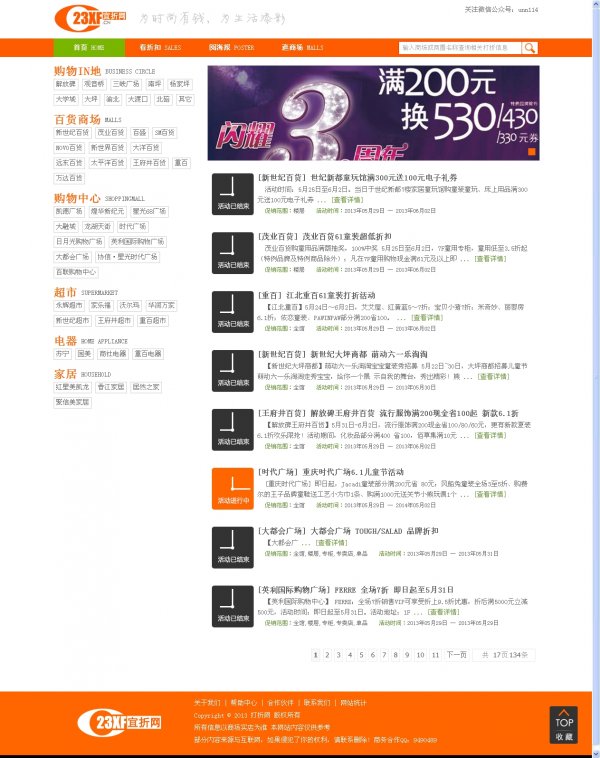Choose the 新世纪百货 department store chip
The height and width of the screenshot is (758, 600).
pos(72,132)
